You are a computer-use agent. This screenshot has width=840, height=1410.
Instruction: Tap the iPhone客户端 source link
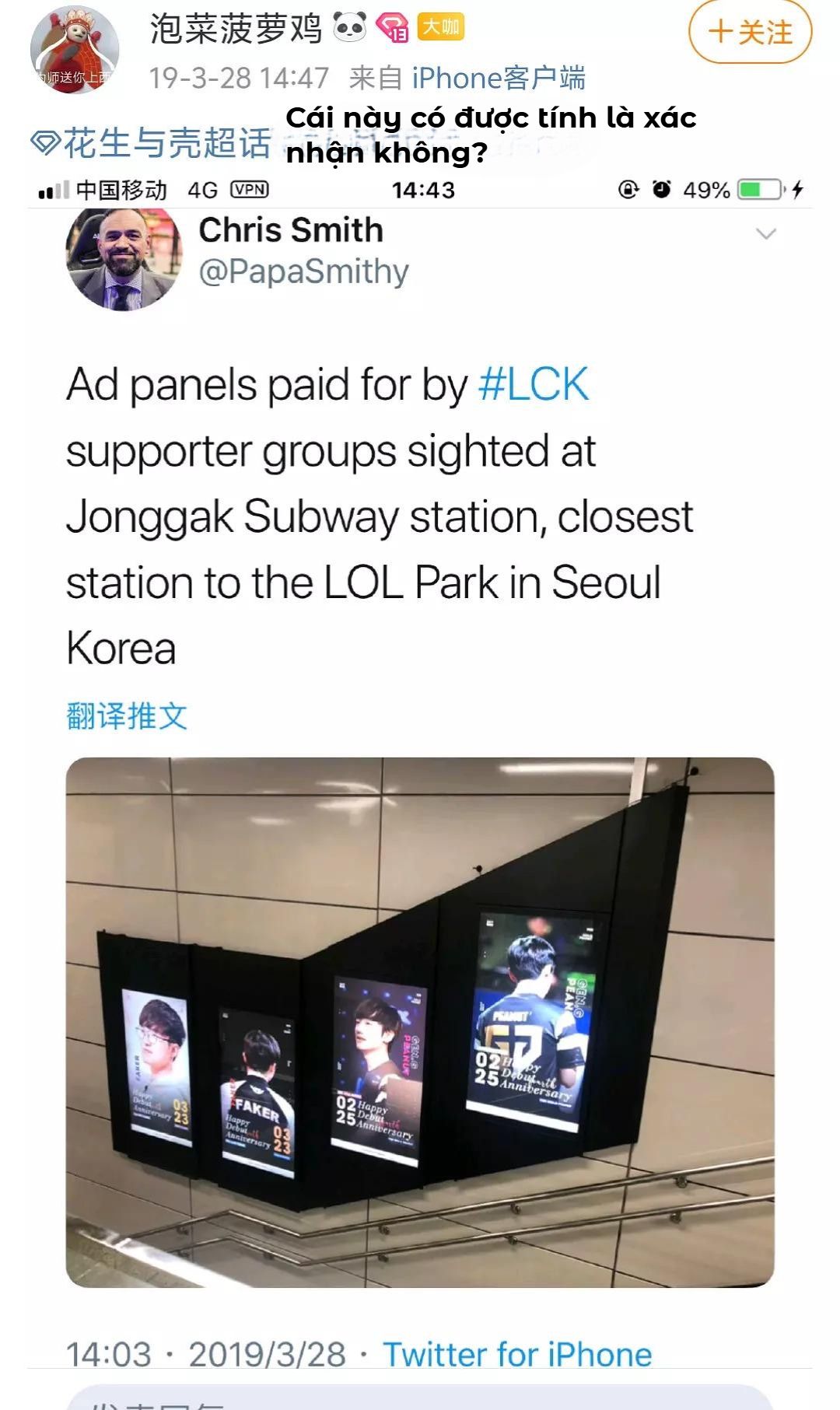click(499, 78)
